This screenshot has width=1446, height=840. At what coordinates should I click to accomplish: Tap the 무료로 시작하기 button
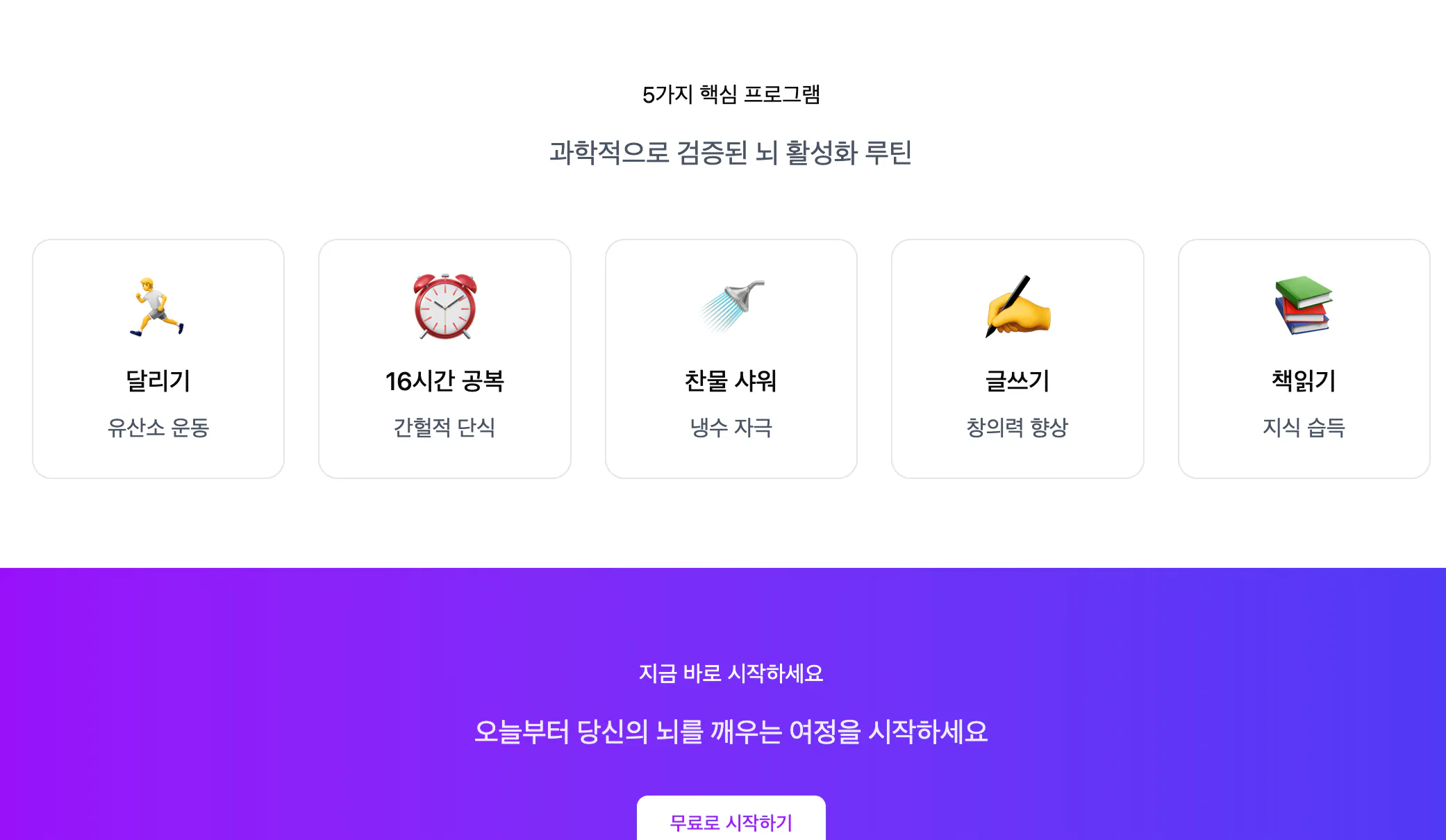(731, 821)
